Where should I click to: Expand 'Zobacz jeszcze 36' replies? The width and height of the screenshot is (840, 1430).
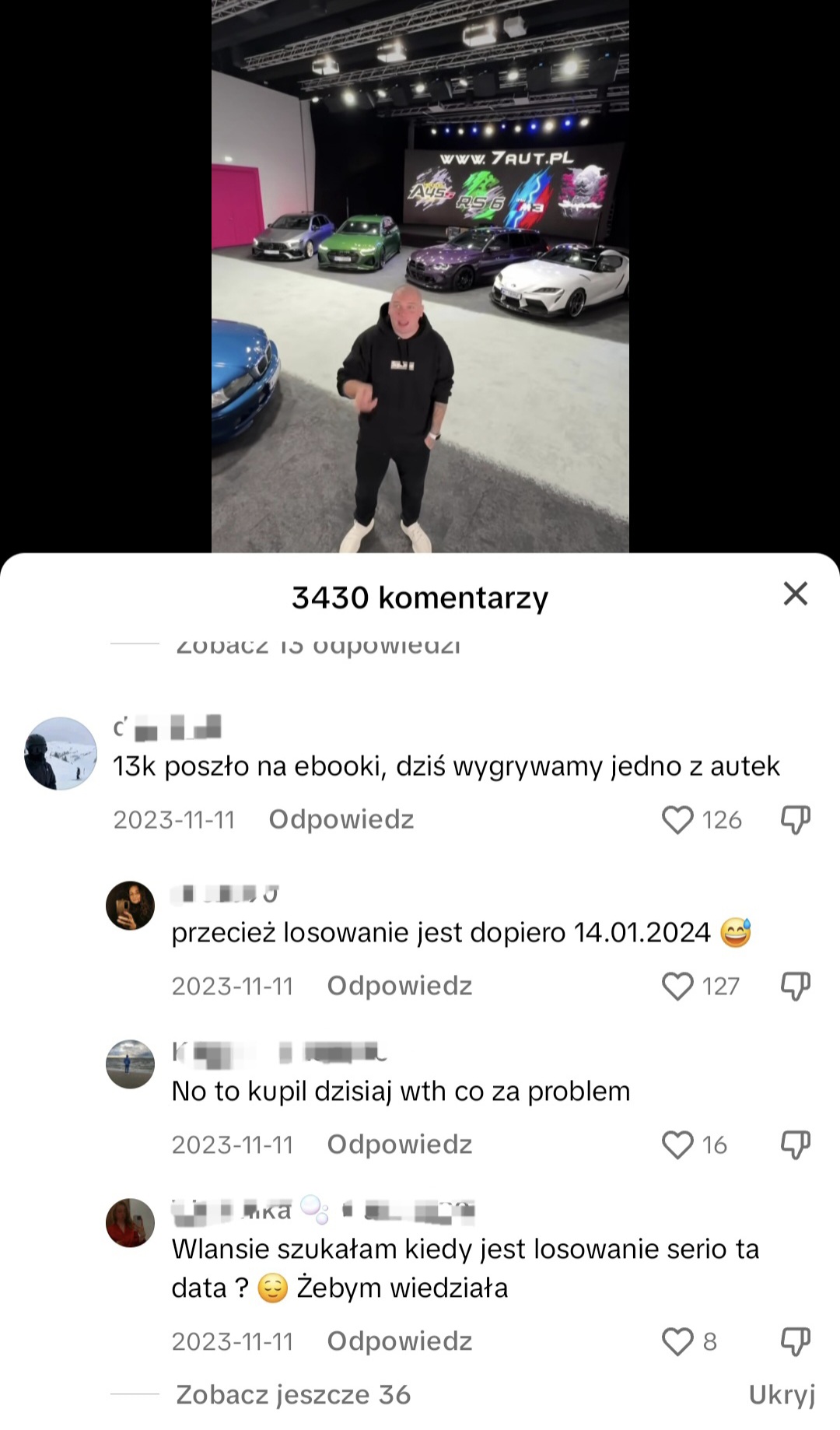tap(293, 1395)
